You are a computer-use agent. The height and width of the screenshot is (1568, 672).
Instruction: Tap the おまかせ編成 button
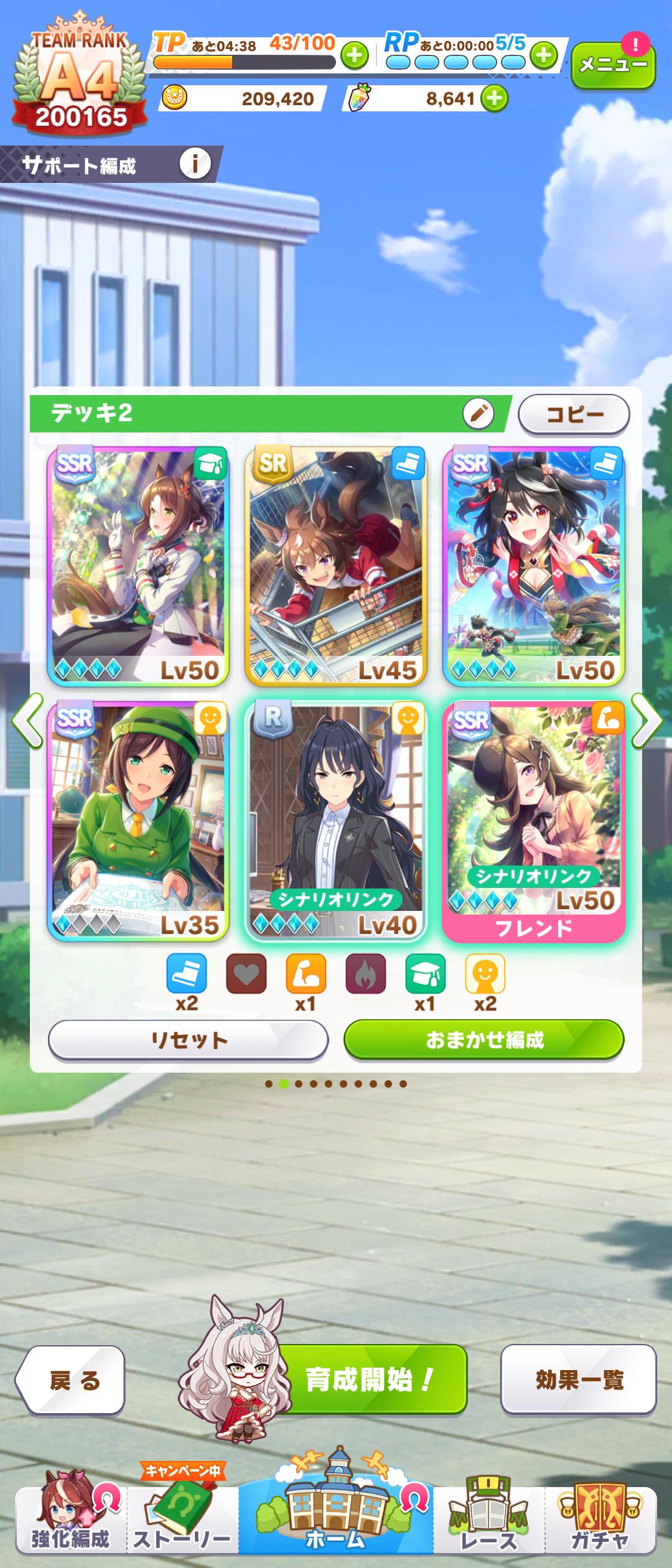point(484,1040)
